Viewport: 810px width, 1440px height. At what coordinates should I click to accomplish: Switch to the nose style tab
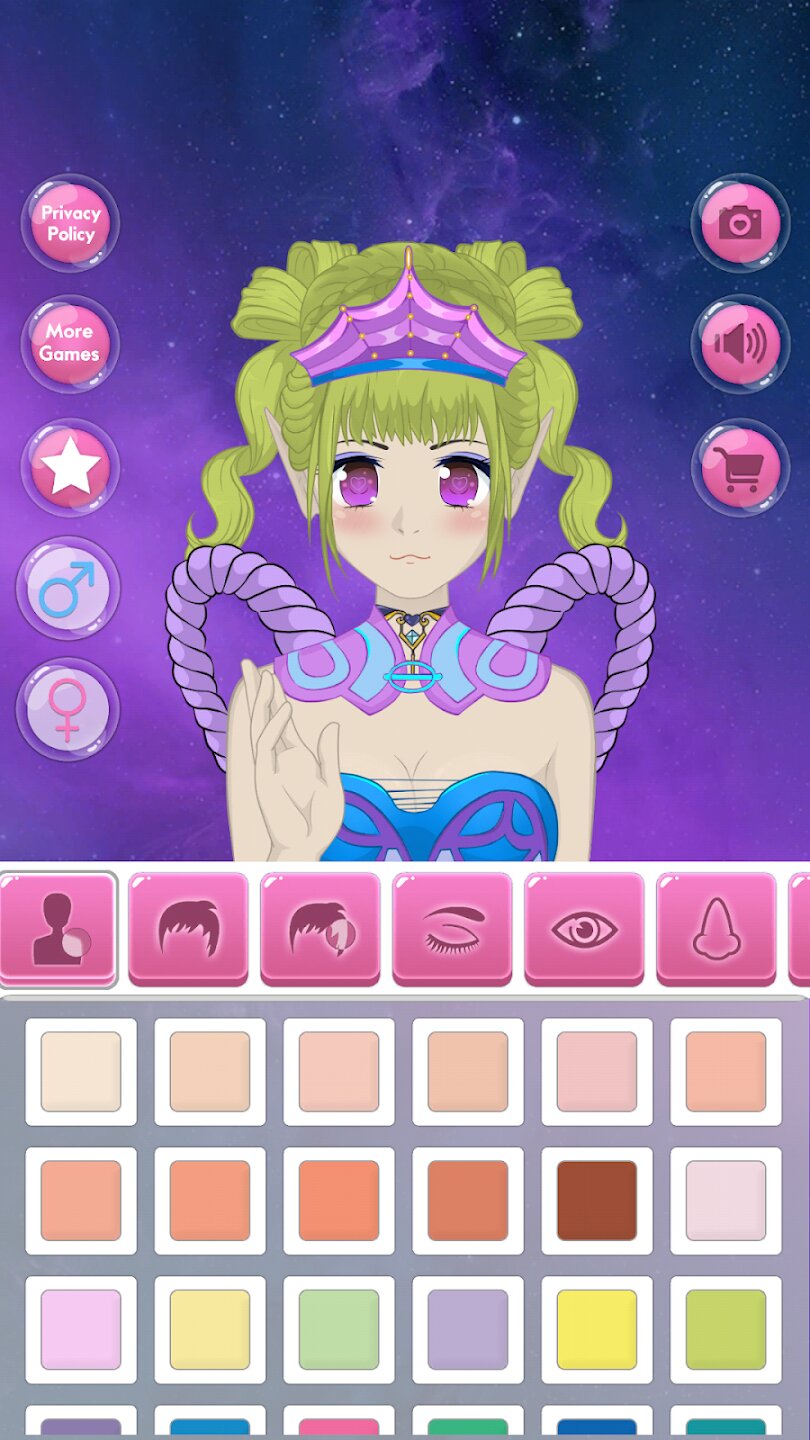click(716, 929)
